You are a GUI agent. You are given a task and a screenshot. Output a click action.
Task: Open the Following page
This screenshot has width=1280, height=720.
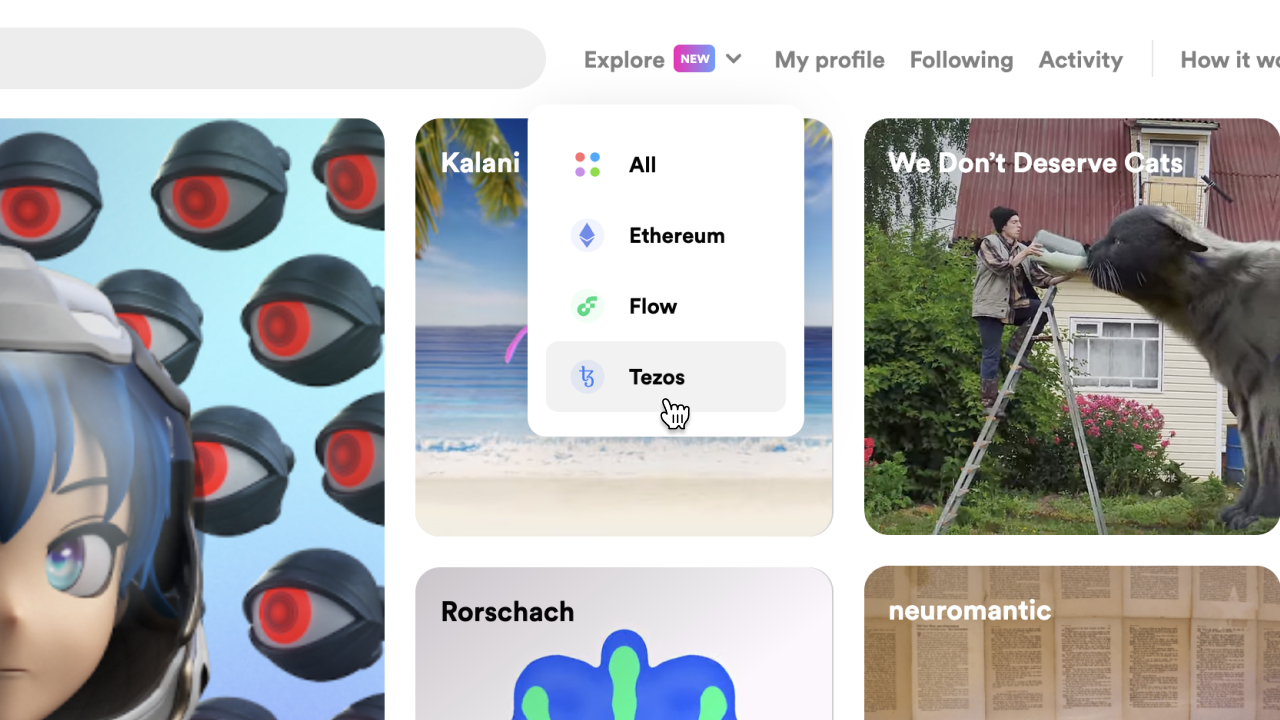[961, 59]
